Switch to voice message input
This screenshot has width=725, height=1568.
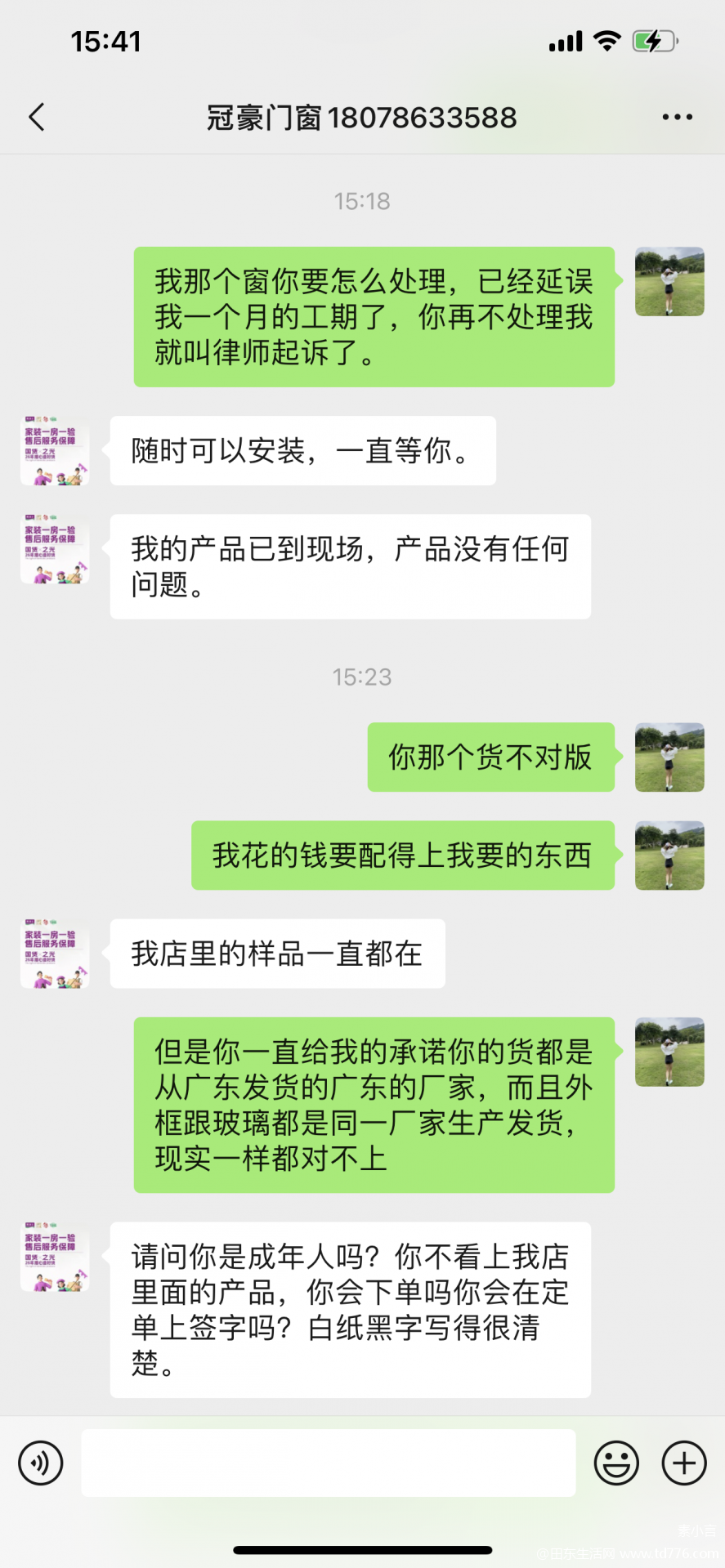click(41, 1463)
